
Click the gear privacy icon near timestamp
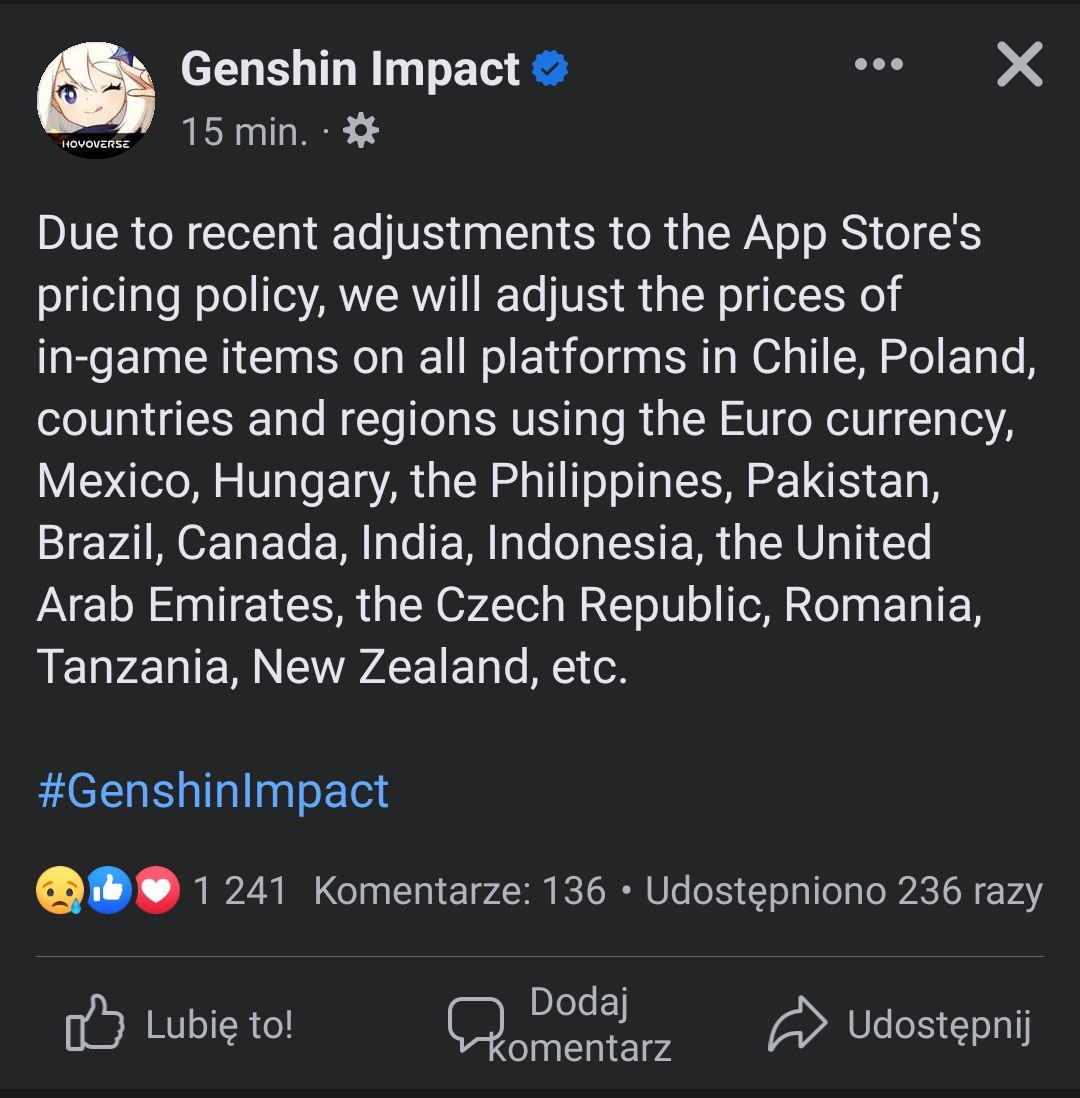click(x=361, y=131)
